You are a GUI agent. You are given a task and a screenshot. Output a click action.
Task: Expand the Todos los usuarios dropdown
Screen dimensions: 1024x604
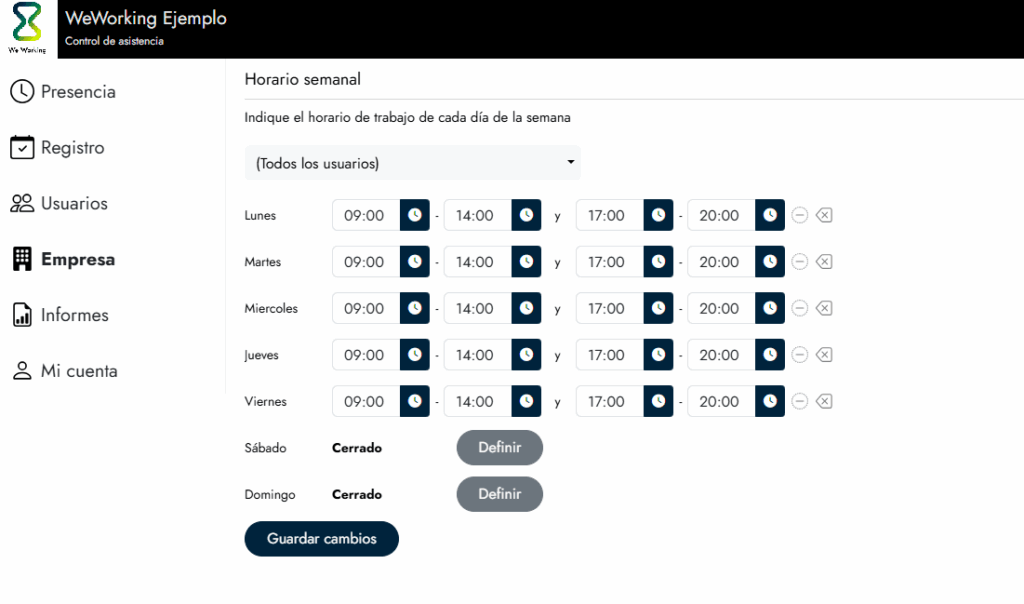click(x=412, y=163)
